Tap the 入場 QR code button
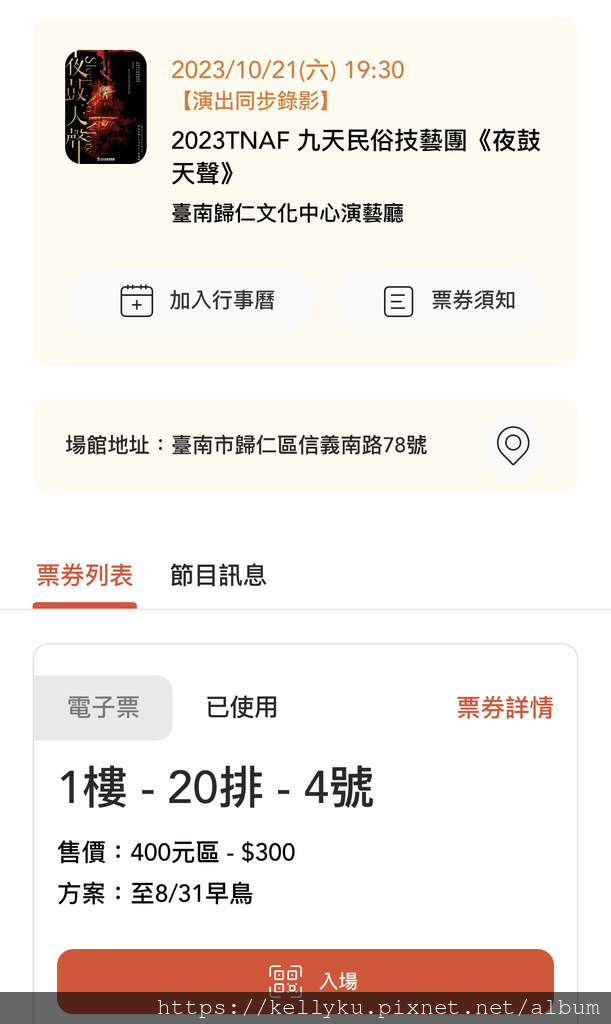The width and height of the screenshot is (611, 1024). point(306,980)
